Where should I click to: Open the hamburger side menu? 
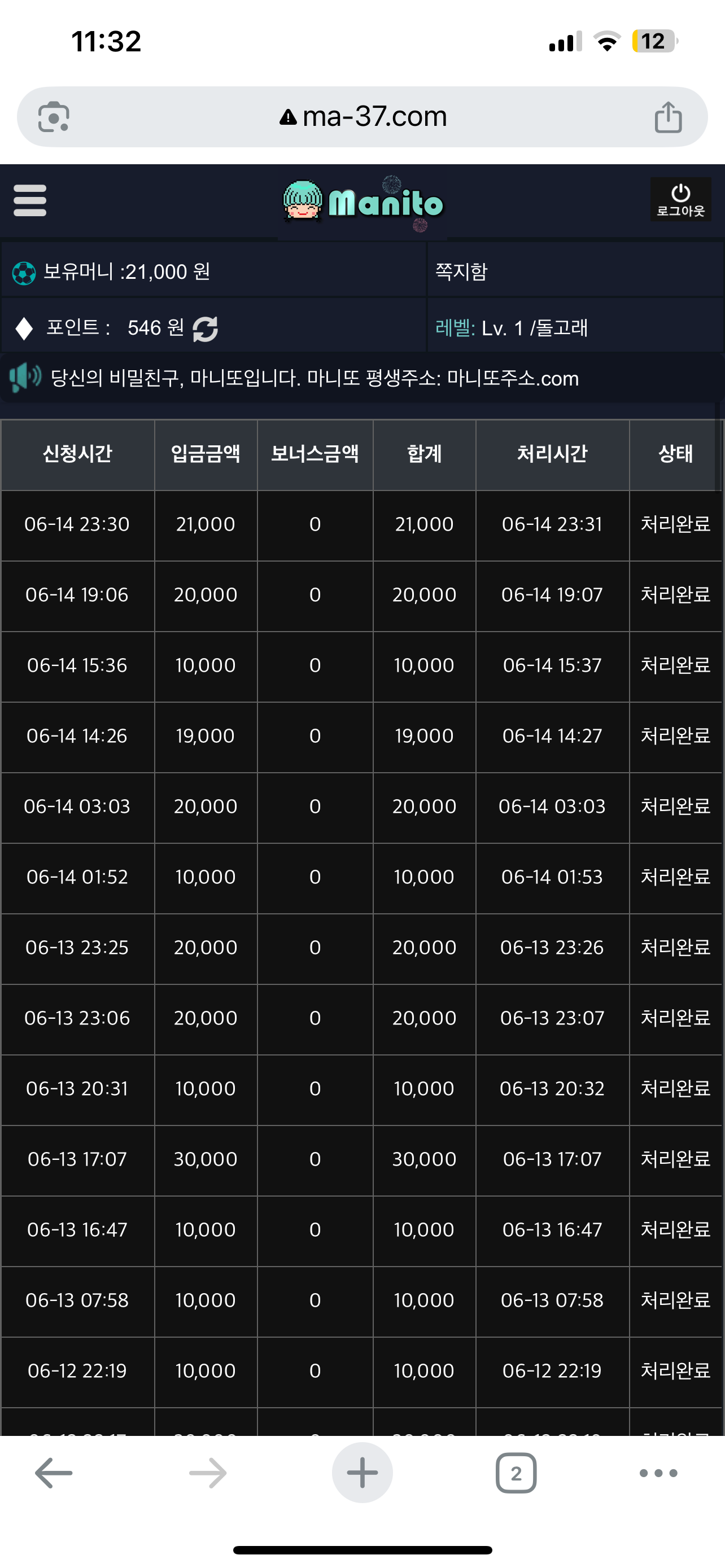[x=30, y=201]
